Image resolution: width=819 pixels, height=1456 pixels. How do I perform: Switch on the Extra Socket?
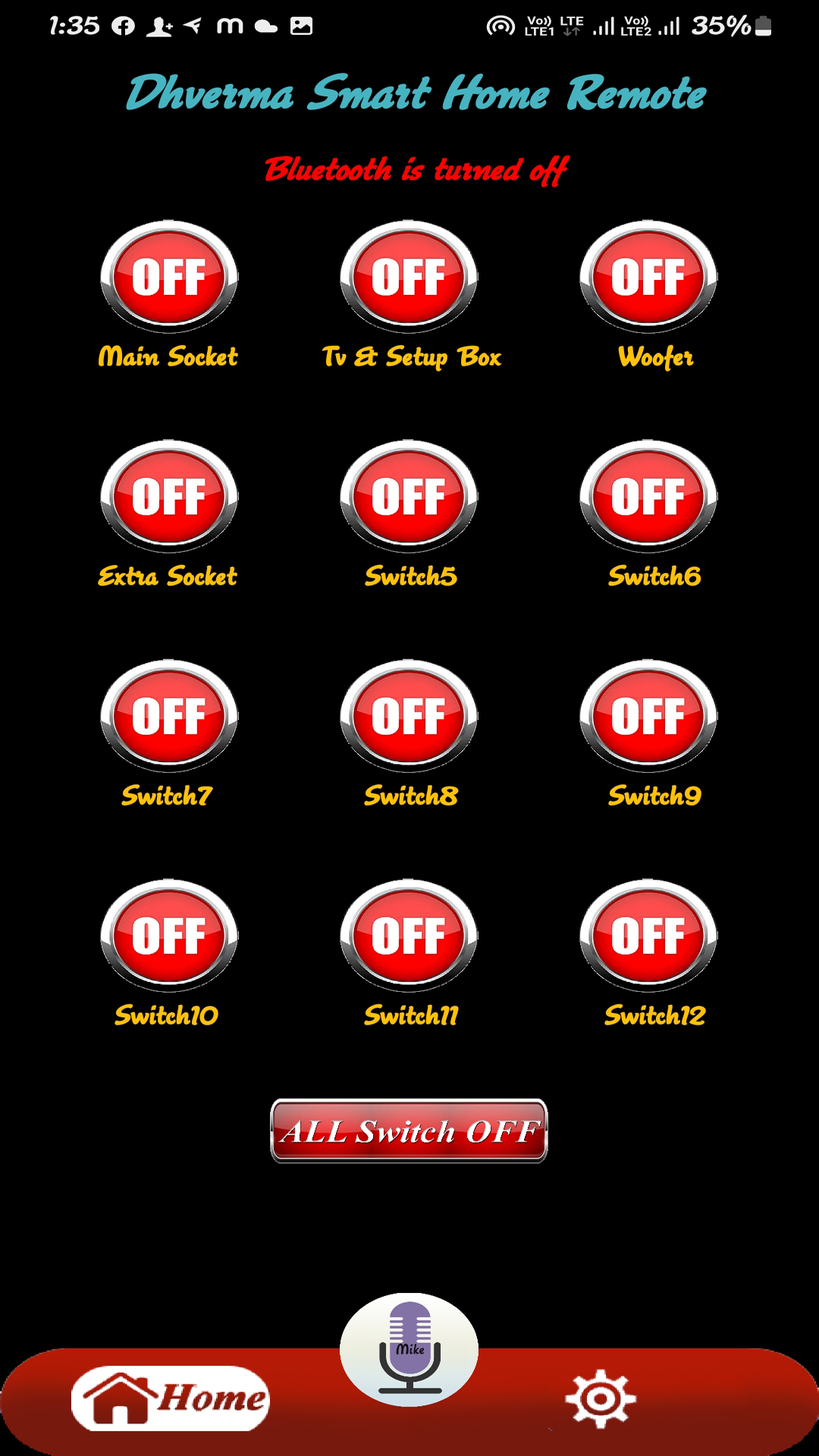tap(169, 497)
